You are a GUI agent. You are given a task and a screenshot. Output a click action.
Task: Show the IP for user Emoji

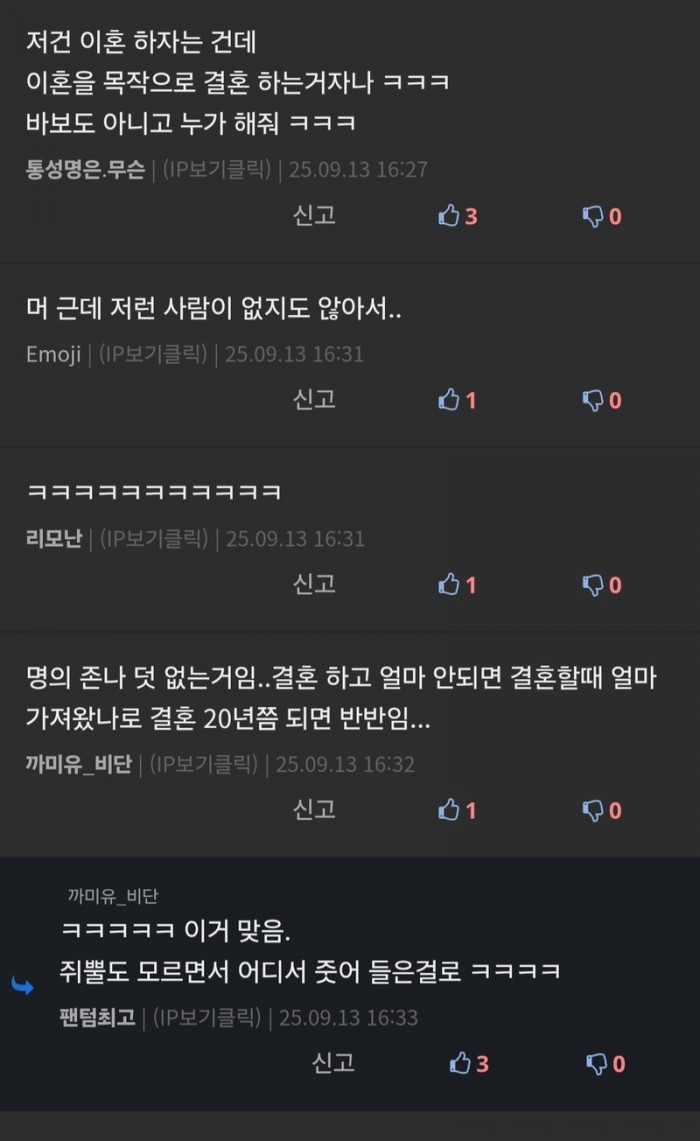(x=153, y=354)
